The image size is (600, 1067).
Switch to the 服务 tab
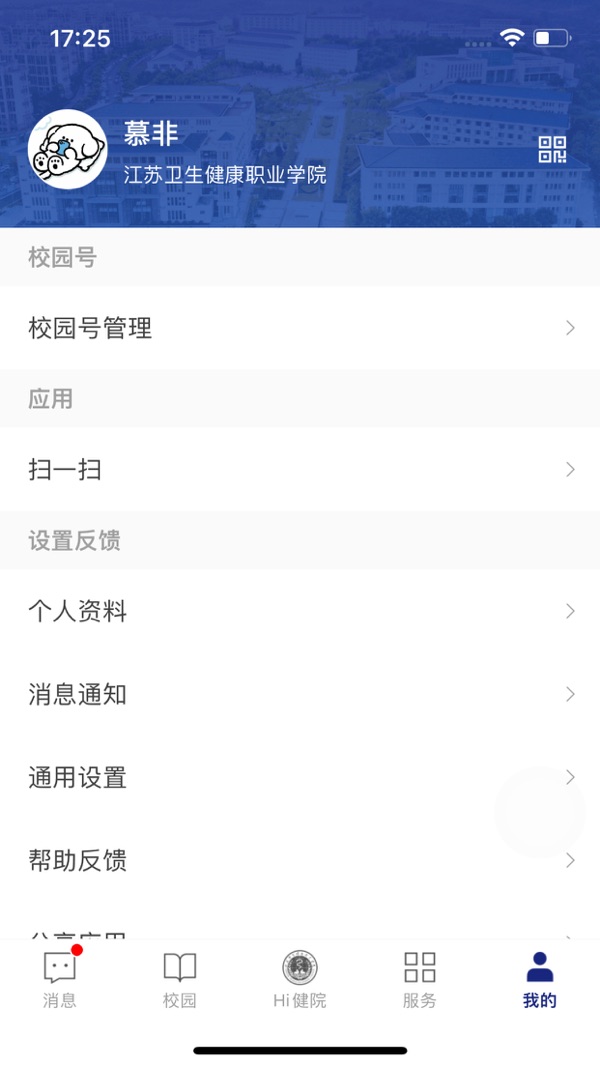[x=420, y=979]
